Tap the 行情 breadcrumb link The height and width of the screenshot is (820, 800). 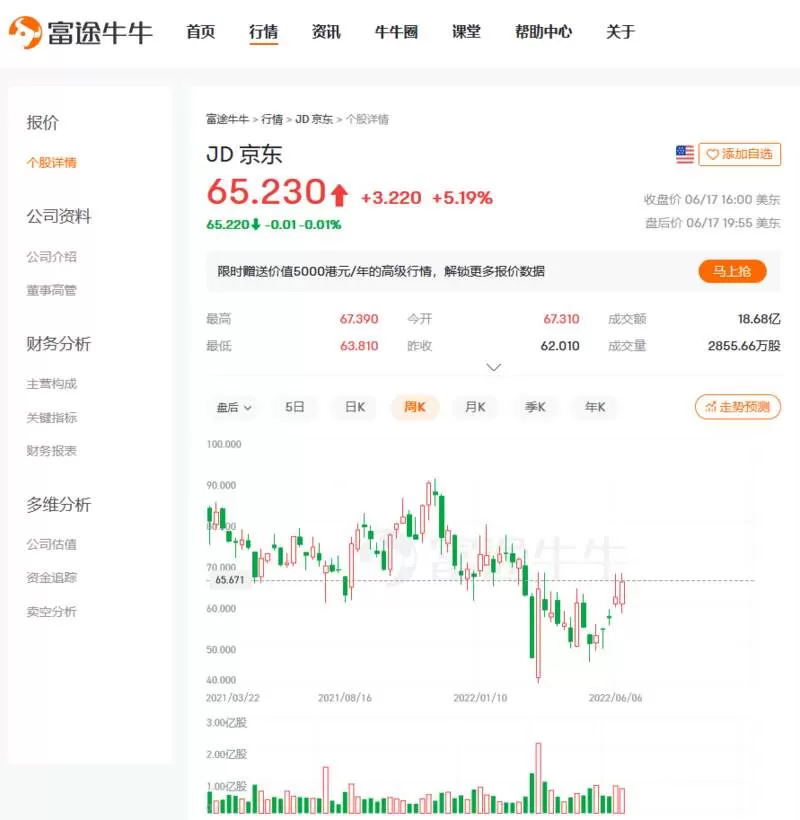click(x=272, y=119)
